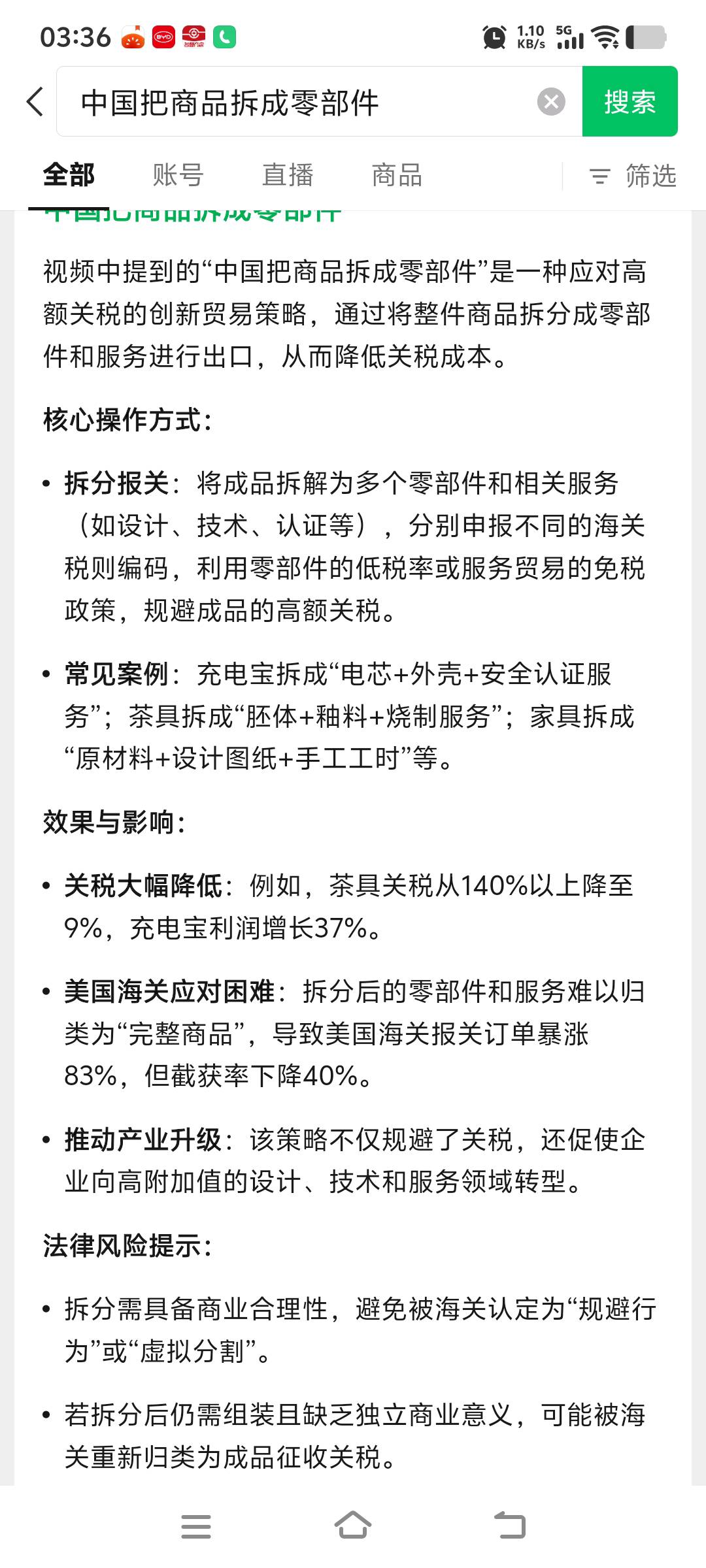The height and width of the screenshot is (1568, 706).
Task: Go to the home screen
Action: click(353, 1526)
